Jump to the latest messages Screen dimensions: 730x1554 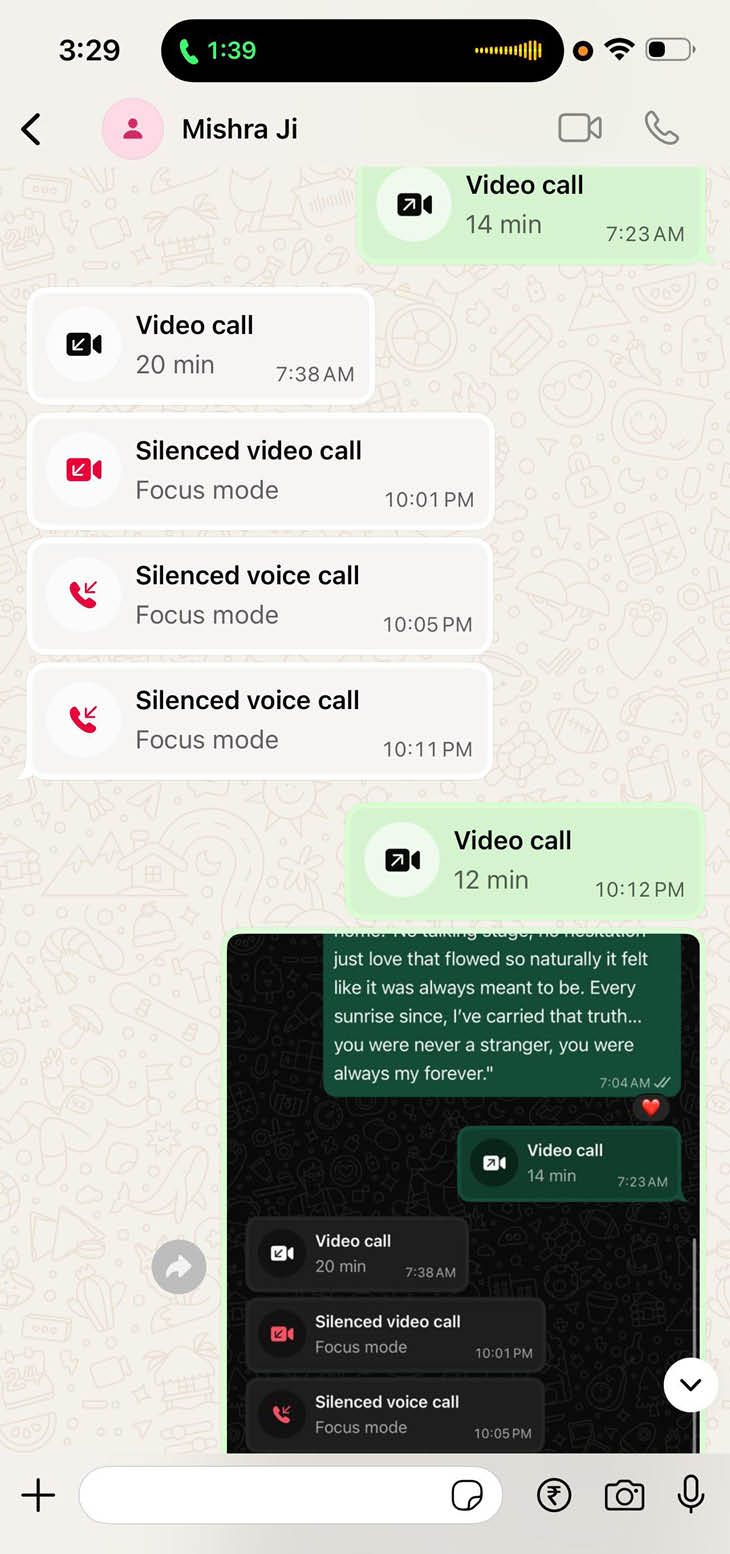[691, 1385]
